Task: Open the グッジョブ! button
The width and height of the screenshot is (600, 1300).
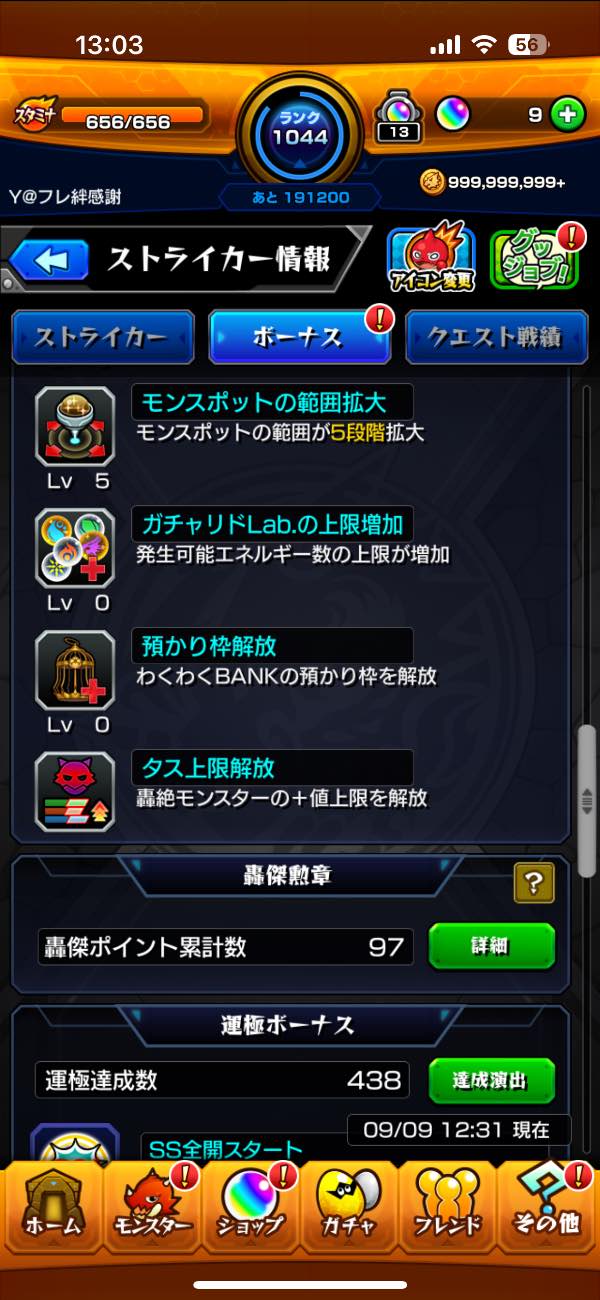Action: coord(532,260)
